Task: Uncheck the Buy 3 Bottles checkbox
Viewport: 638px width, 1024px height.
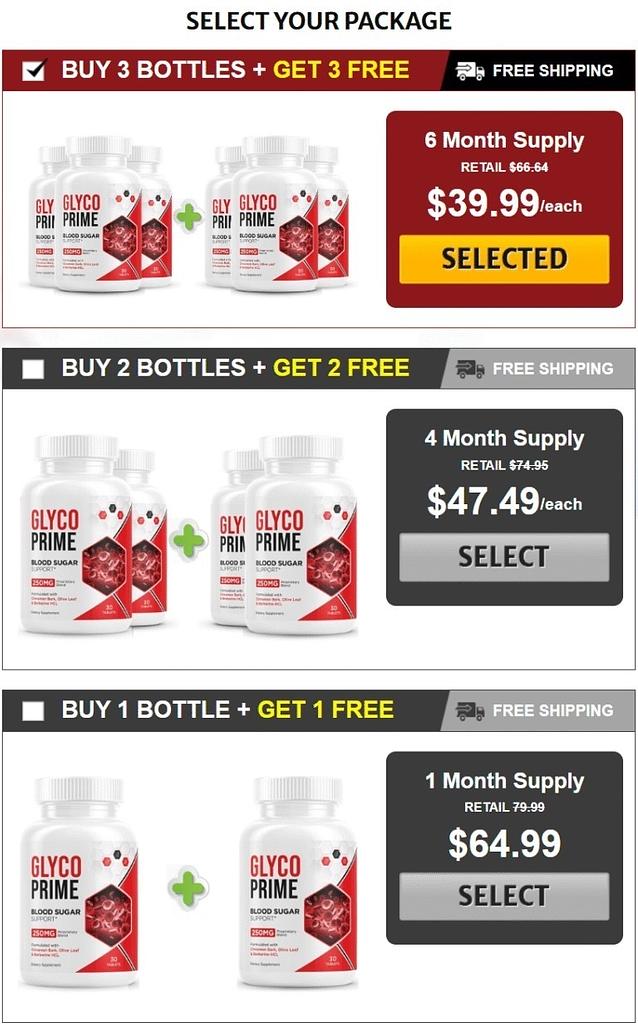Action: click(34, 70)
